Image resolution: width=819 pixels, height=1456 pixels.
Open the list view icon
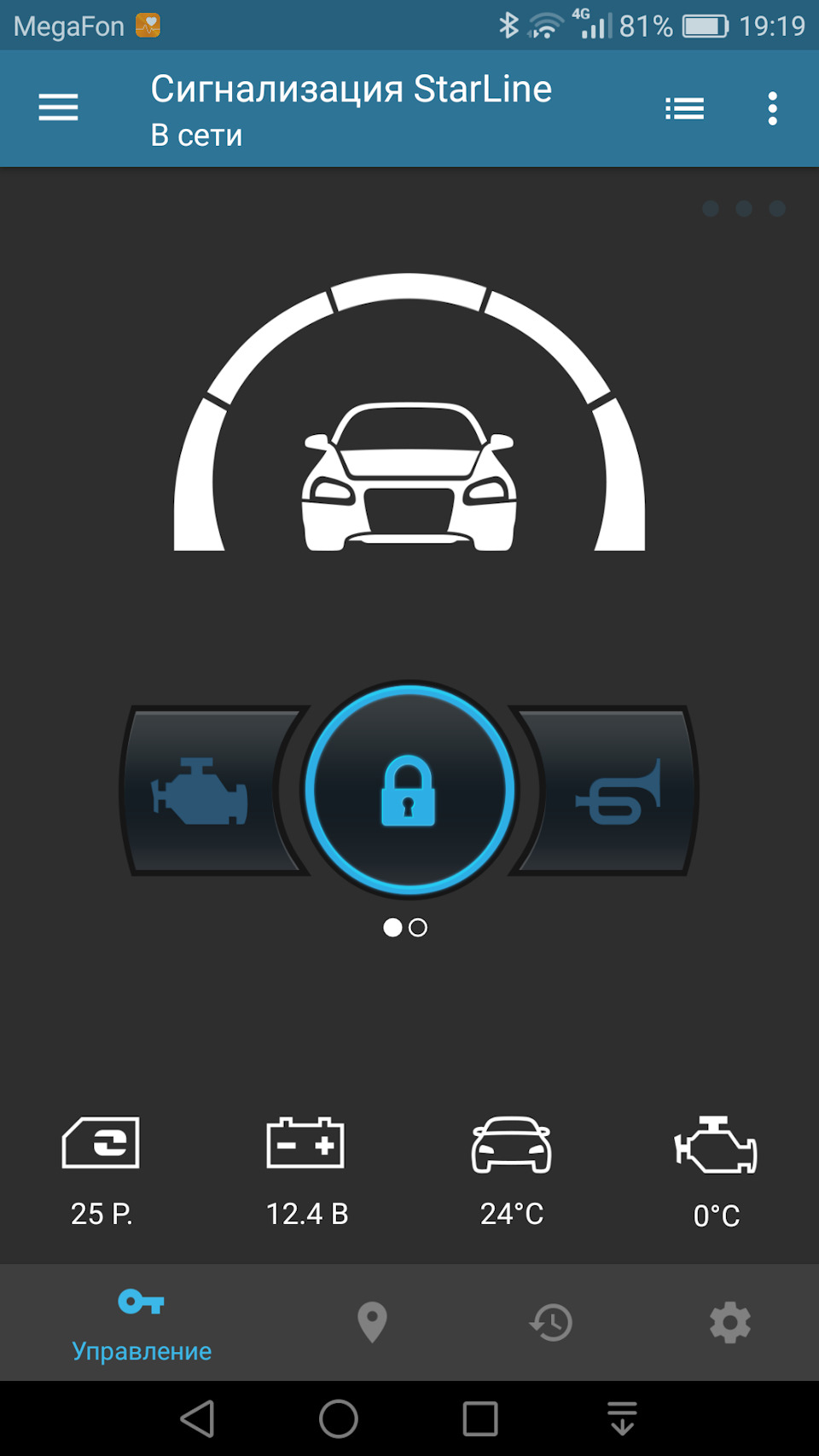click(x=684, y=108)
